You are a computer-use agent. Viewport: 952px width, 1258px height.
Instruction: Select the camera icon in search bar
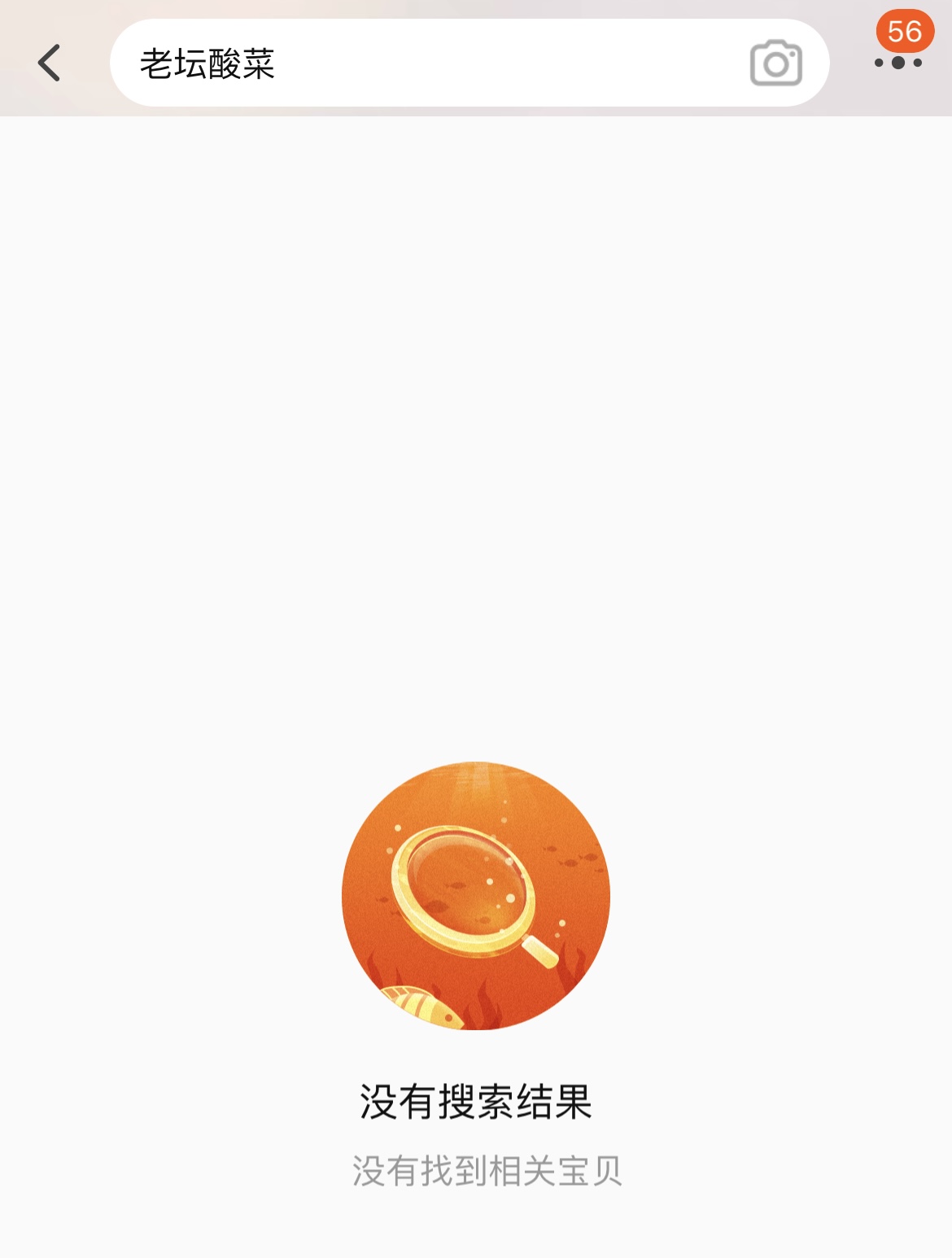click(x=776, y=63)
